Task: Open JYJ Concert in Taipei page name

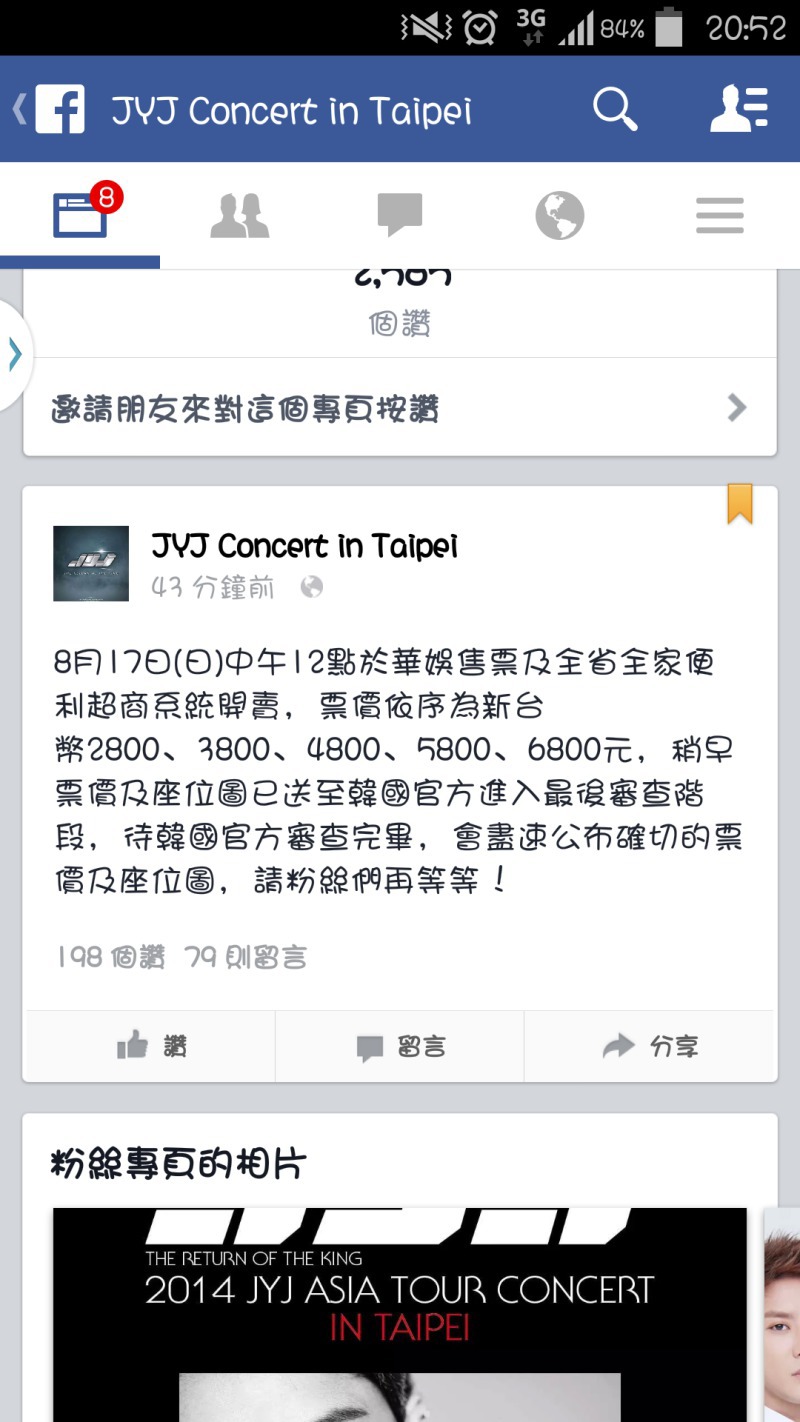Action: pyautogui.click(x=305, y=546)
